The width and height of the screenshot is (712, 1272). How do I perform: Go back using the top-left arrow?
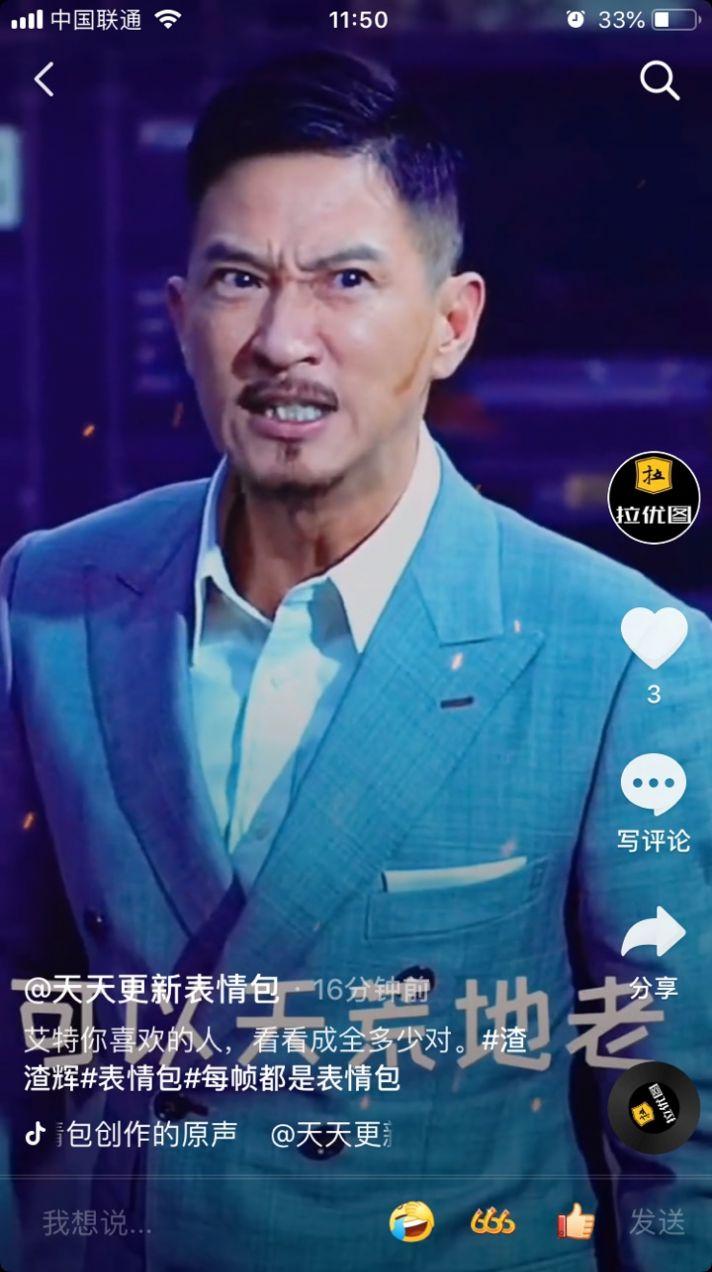point(44,80)
